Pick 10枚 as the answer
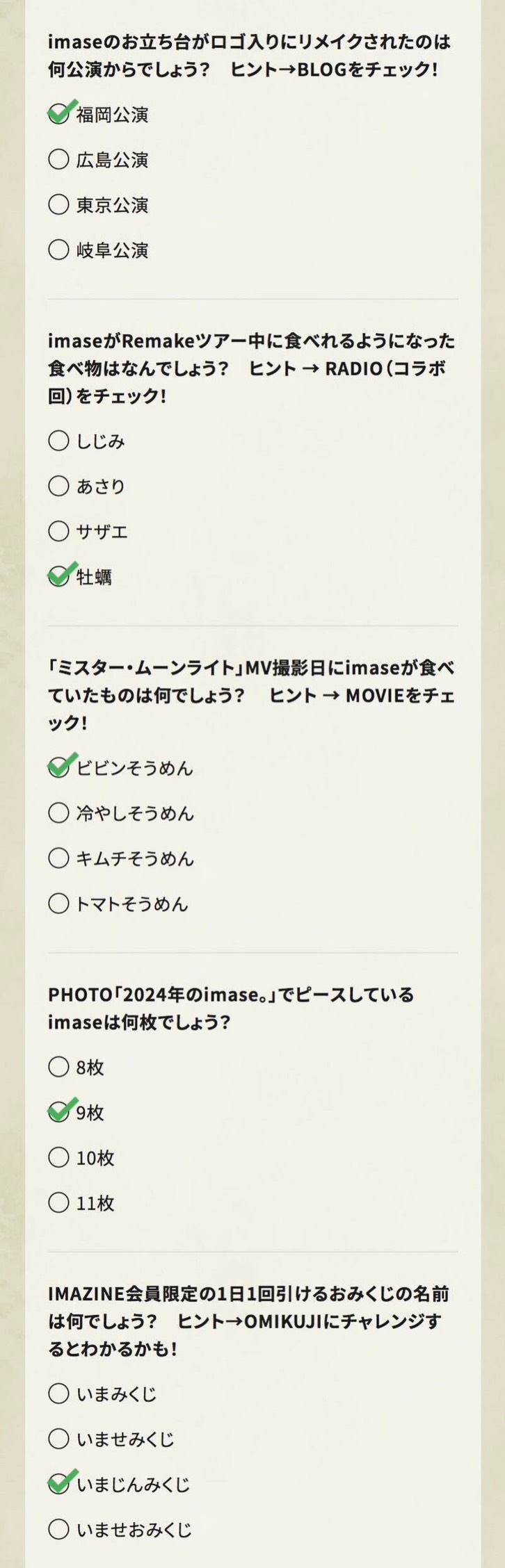The height and width of the screenshot is (1568, 505). [x=59, y=1158]
